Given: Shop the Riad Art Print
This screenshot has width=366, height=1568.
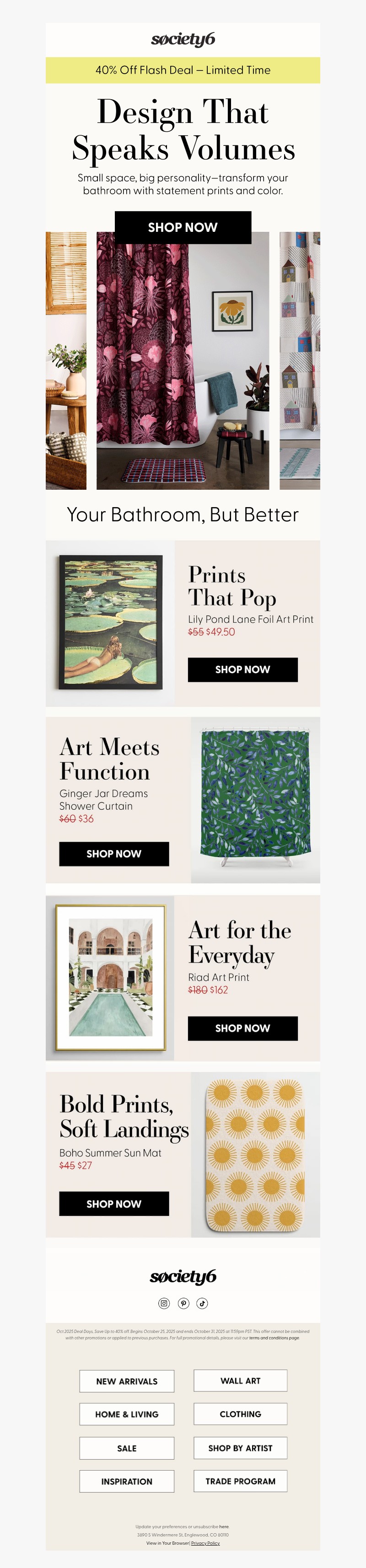Looking at the screenshot, I should (242, 1027).
